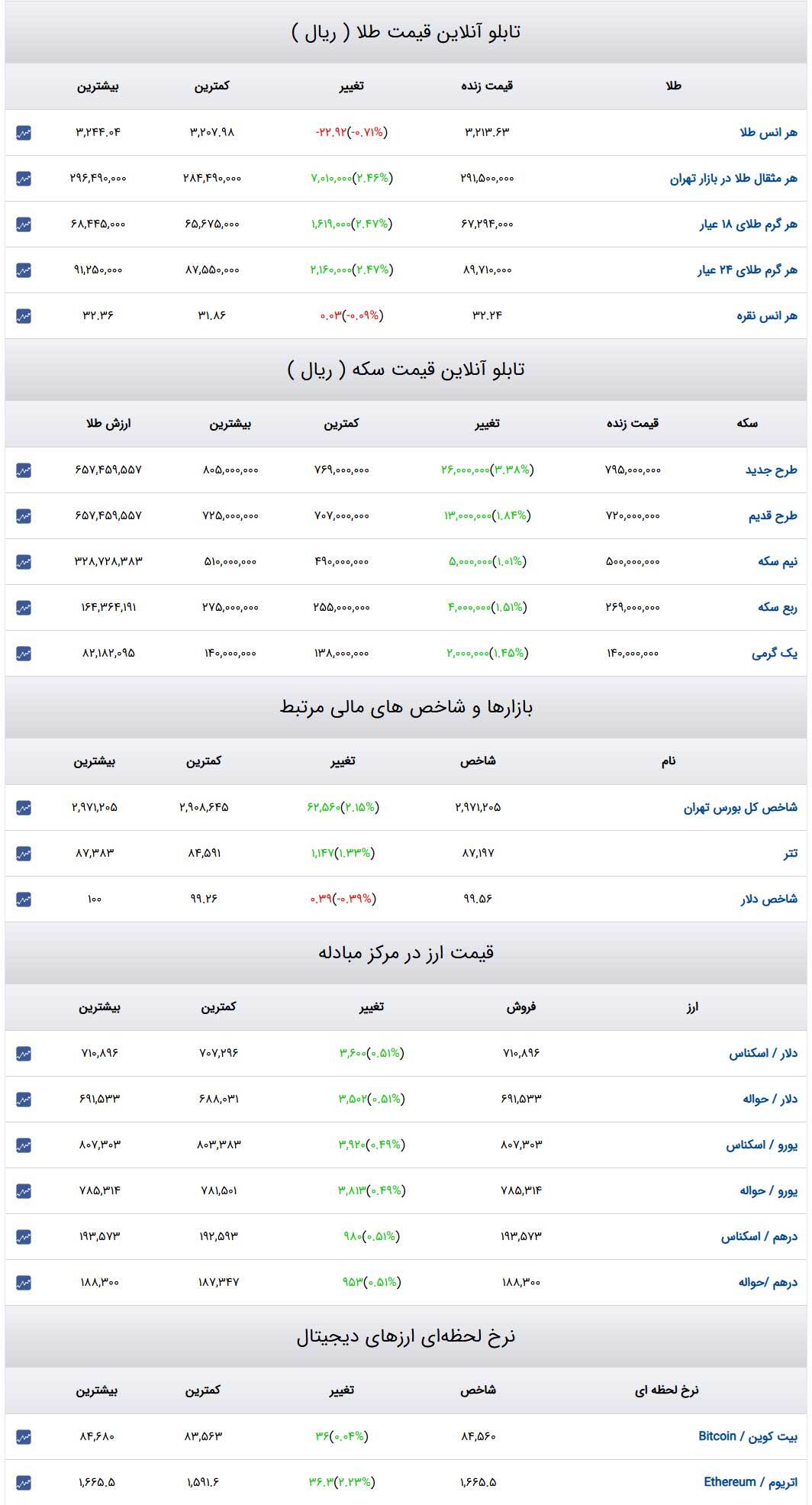The width and height of the screenshot is (812, 1505).
Task: View the chart for درهم / اسکناس
Action: pyautogui.click(x=24, y=1237)
